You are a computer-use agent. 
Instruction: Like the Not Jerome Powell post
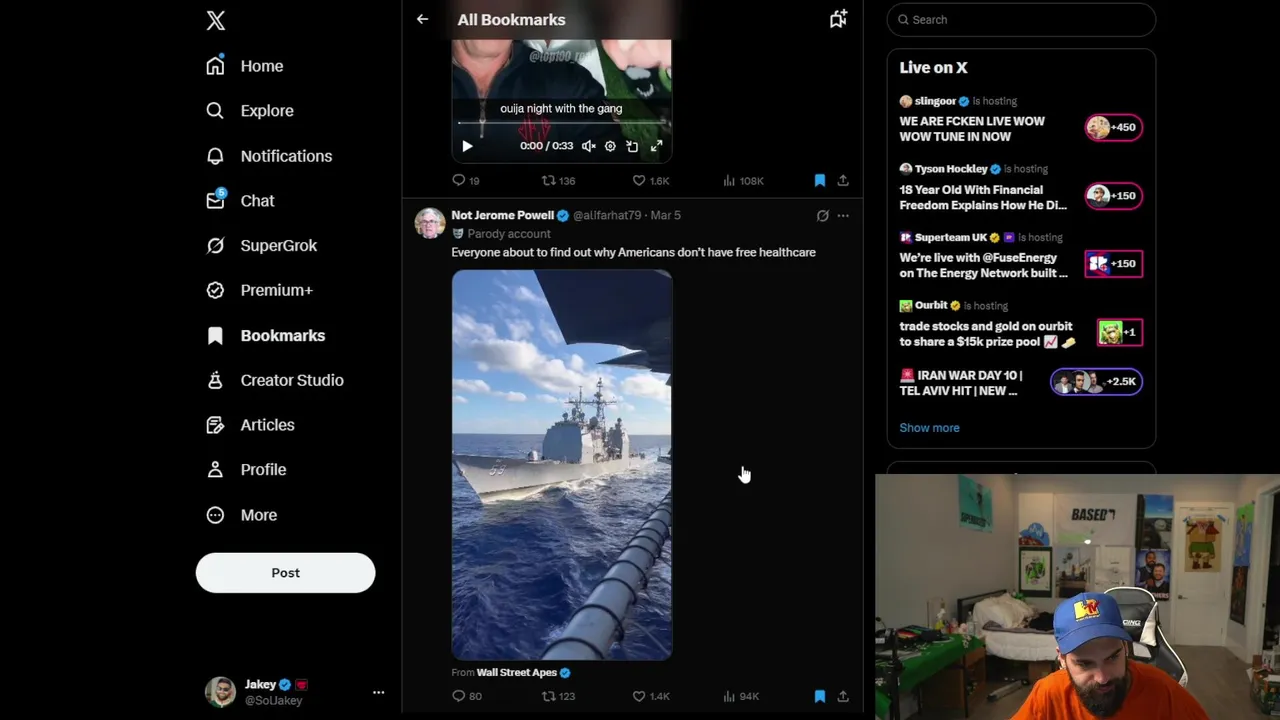(x=640, y=696)
